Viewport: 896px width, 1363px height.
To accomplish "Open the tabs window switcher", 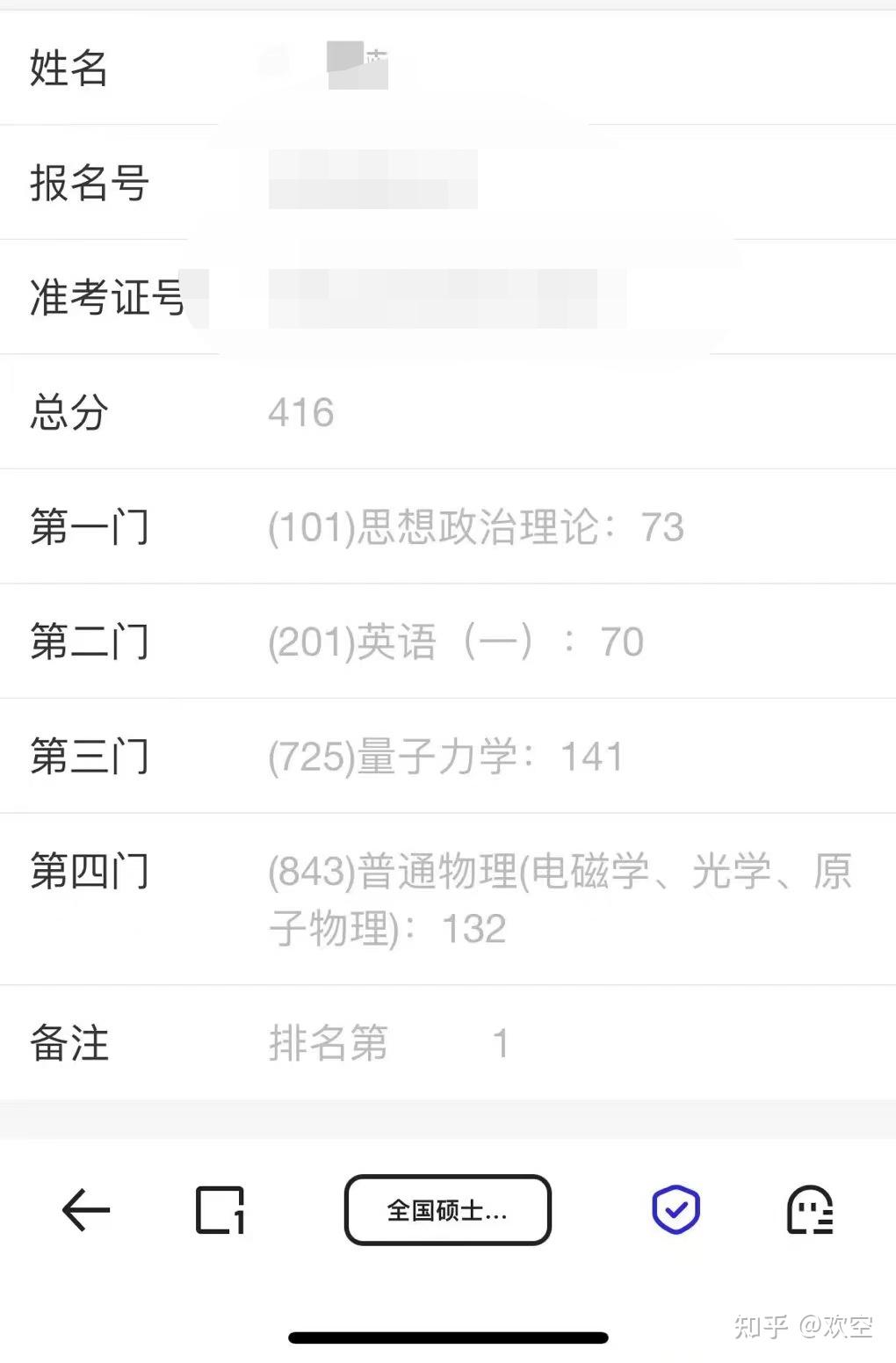I will tap(220, 1210).
